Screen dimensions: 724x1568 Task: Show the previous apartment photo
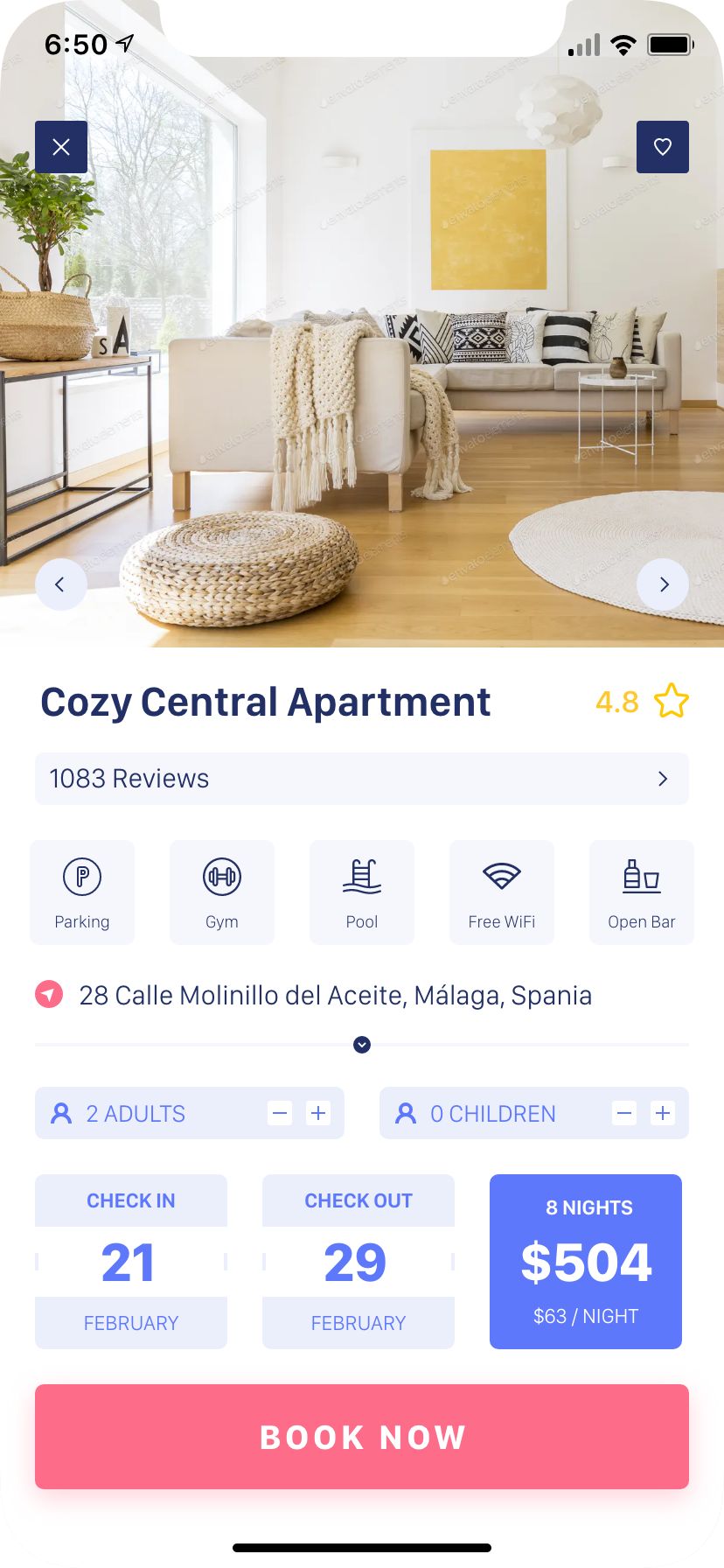(x=60, y=584)
